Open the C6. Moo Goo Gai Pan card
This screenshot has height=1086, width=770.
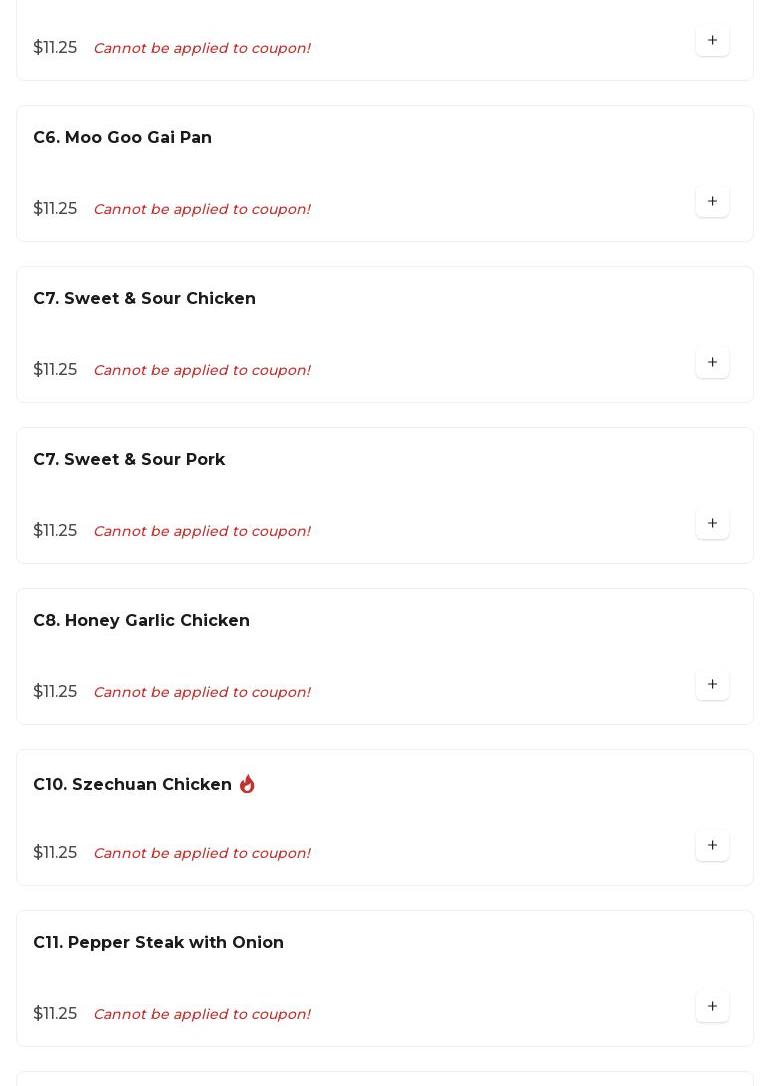pyautogui.click(x=123, y=138)
